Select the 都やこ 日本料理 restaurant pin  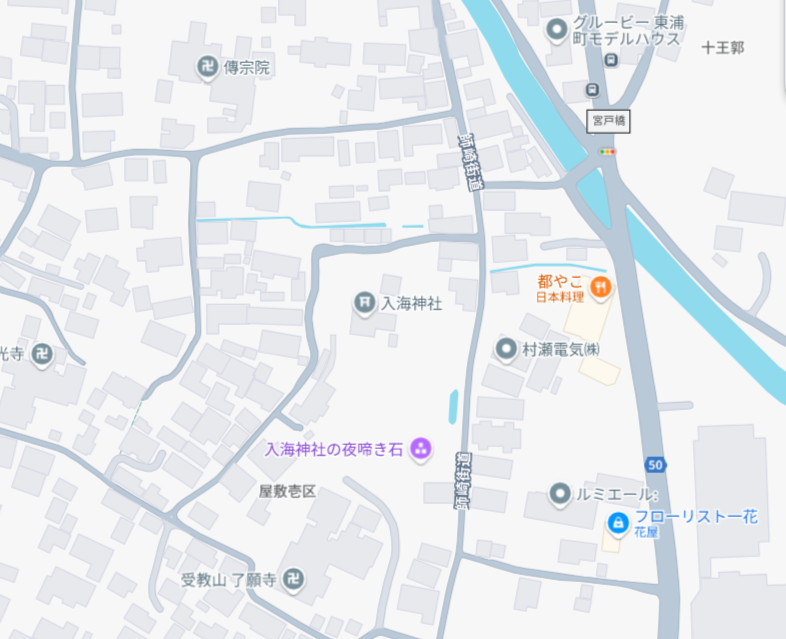point(600,287)
